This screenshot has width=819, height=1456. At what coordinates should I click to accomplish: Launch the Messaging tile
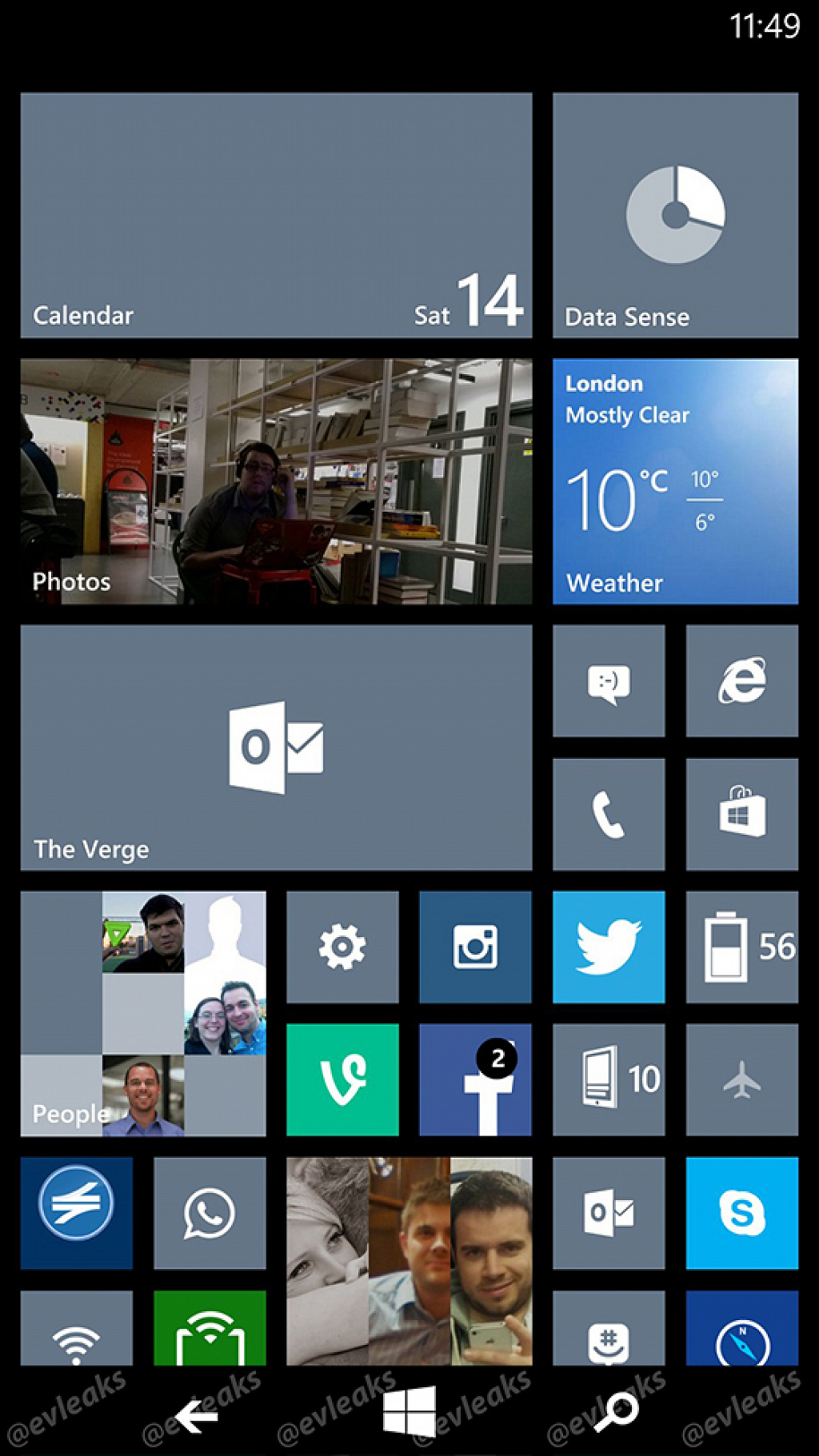(x=609, y=681)
